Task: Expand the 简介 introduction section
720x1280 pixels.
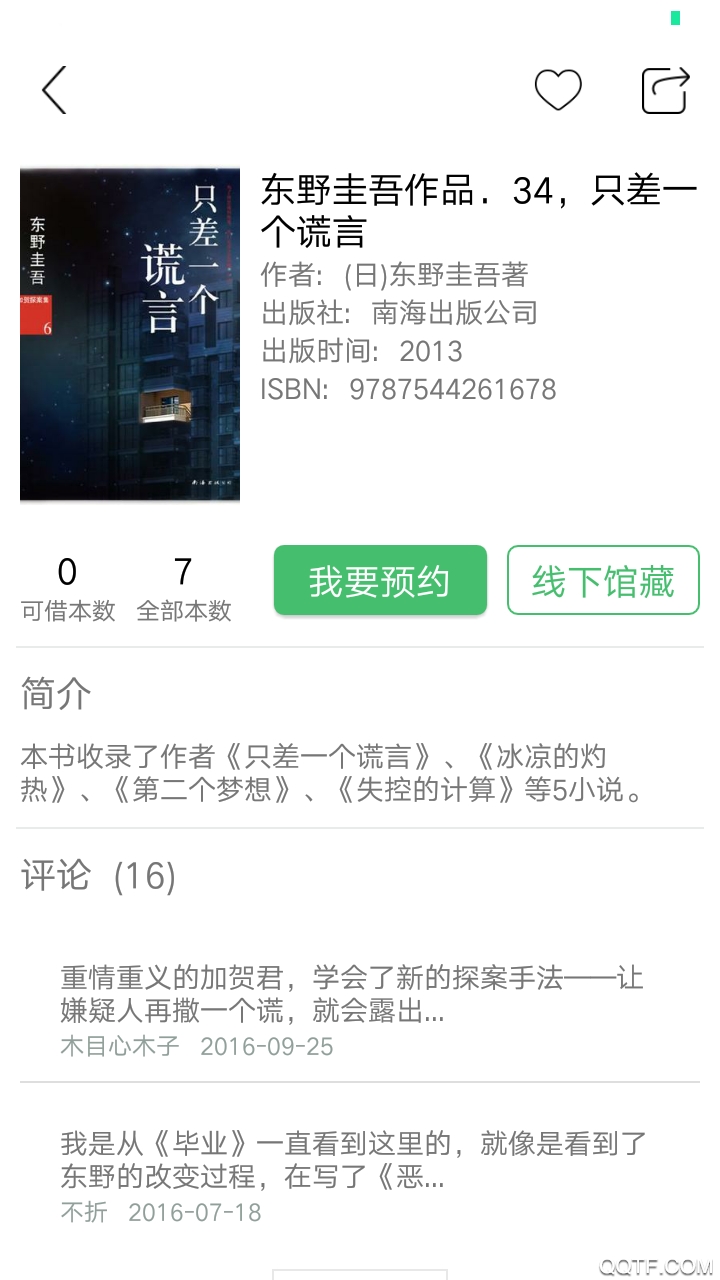Action: coord(52,693)
